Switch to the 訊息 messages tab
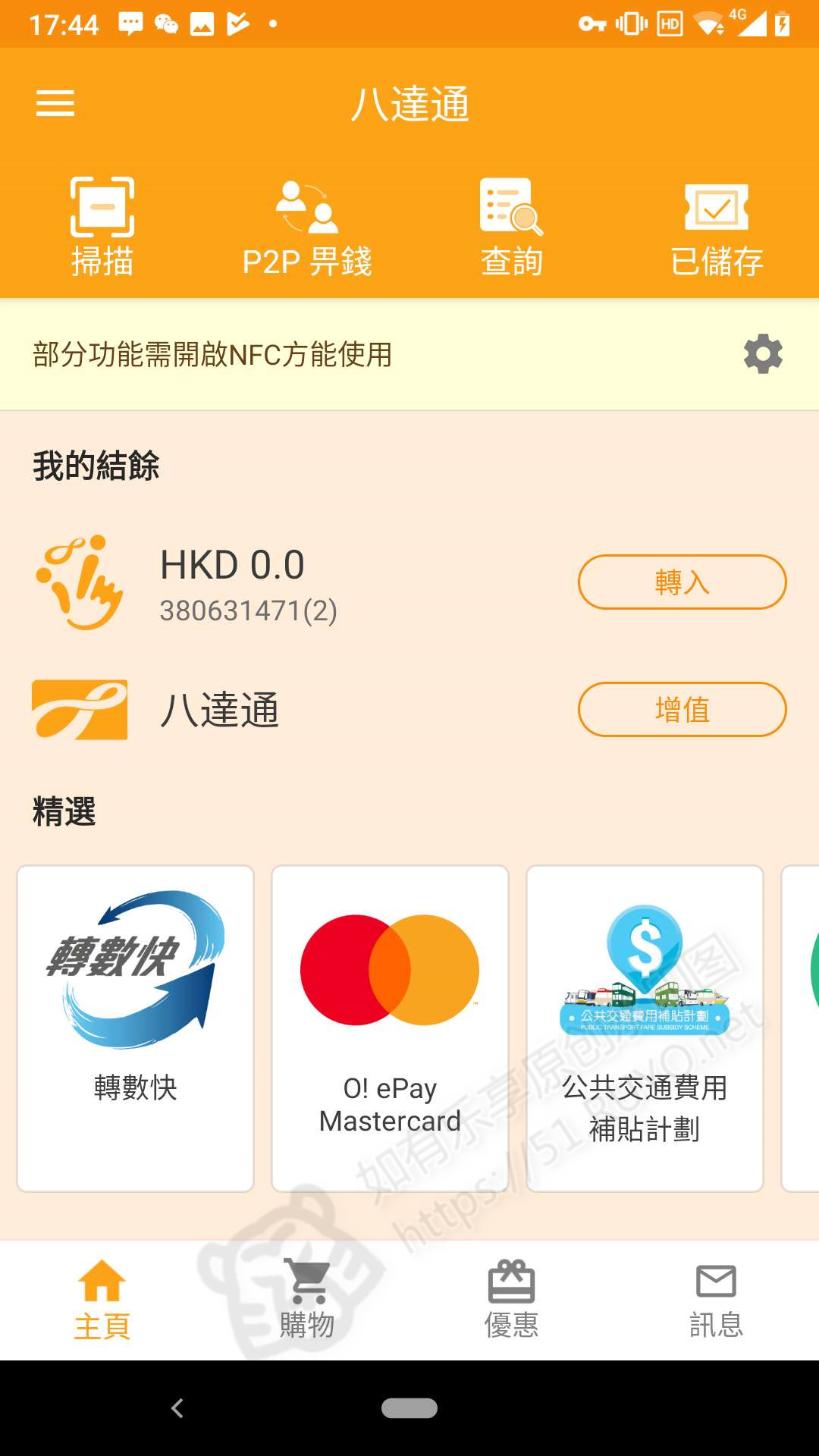The width and height of the screenshot is (819, 1456). click(717, 1300)
